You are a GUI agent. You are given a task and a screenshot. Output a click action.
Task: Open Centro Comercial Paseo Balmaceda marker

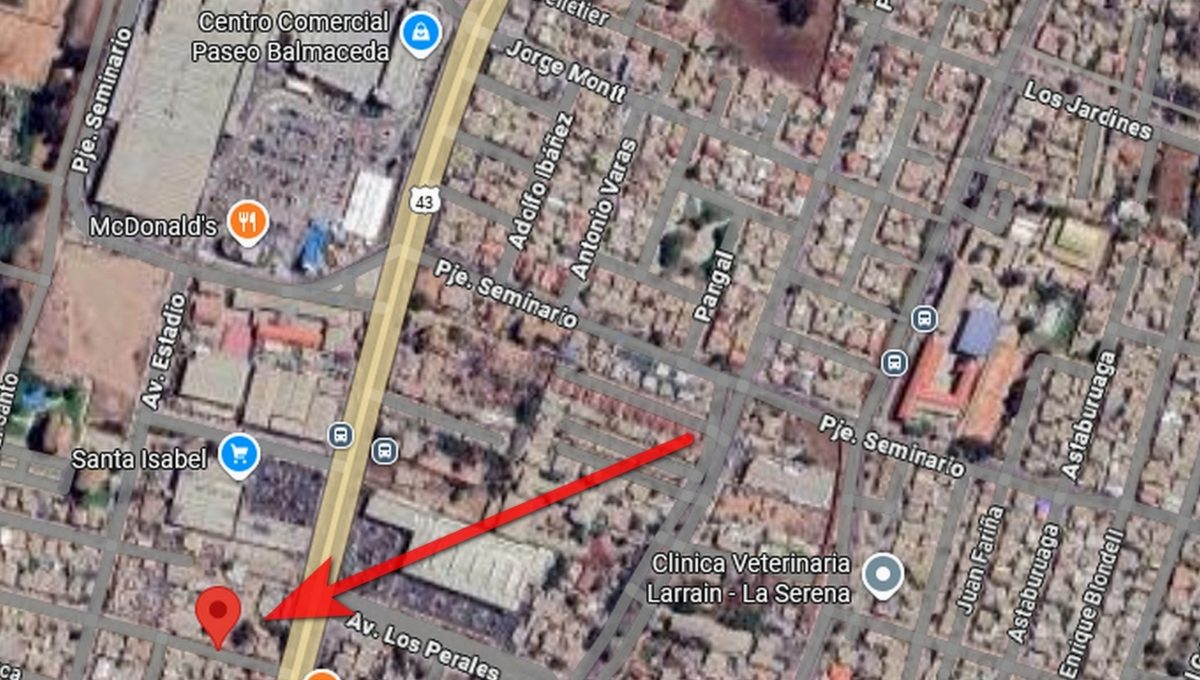click(x=421, y=33)
